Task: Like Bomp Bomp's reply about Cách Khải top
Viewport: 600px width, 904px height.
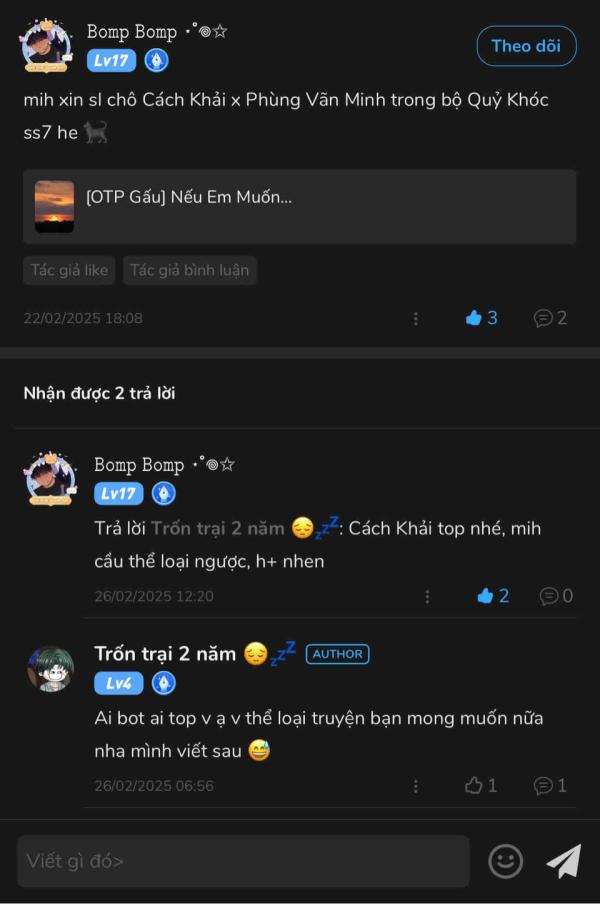Action: pyautogui.click(x=493, y=596)
